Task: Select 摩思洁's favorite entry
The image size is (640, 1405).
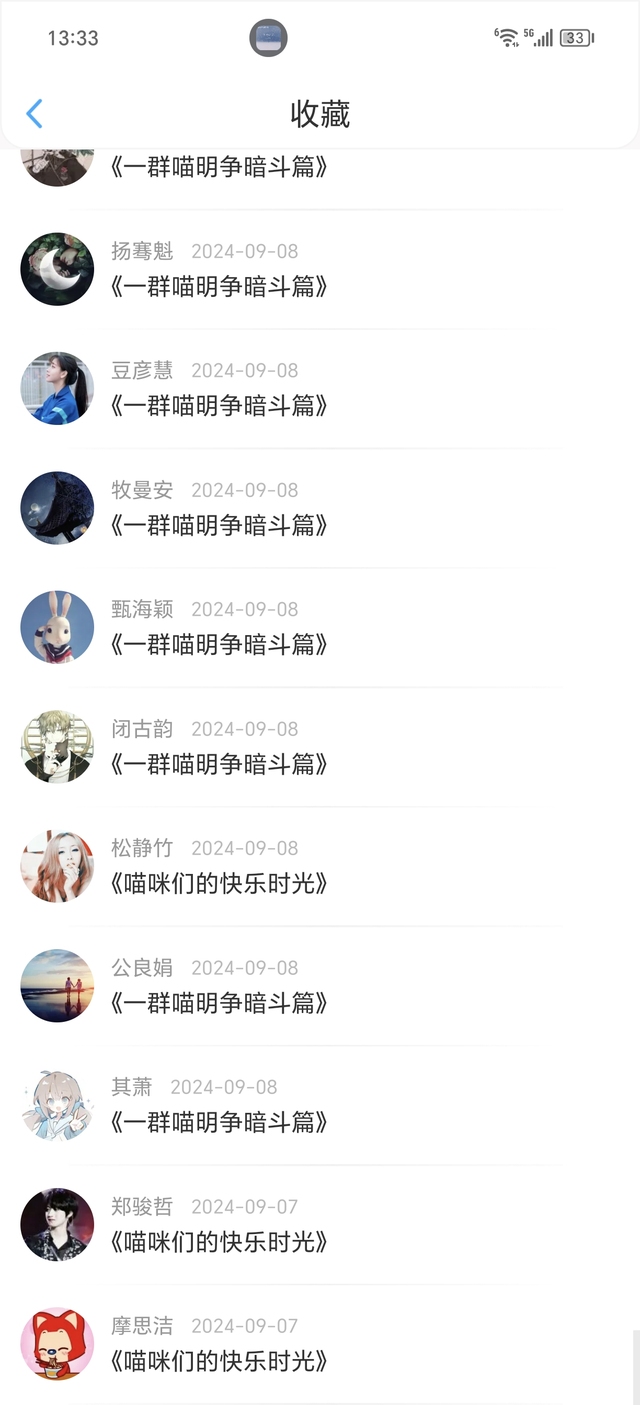Action: click(x=320, y=1345)
